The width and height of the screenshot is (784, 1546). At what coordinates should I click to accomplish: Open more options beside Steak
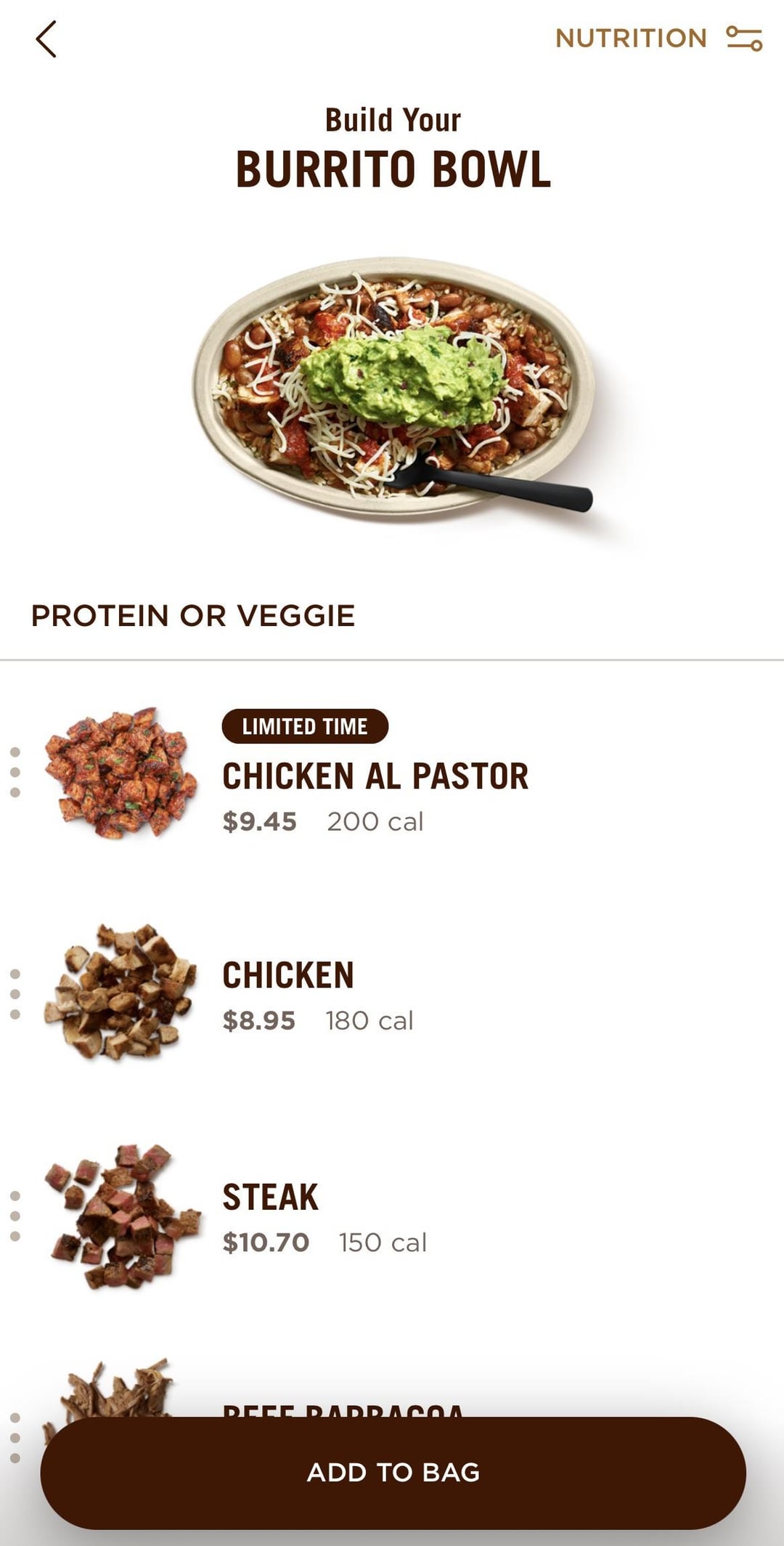coord(15,1216)
